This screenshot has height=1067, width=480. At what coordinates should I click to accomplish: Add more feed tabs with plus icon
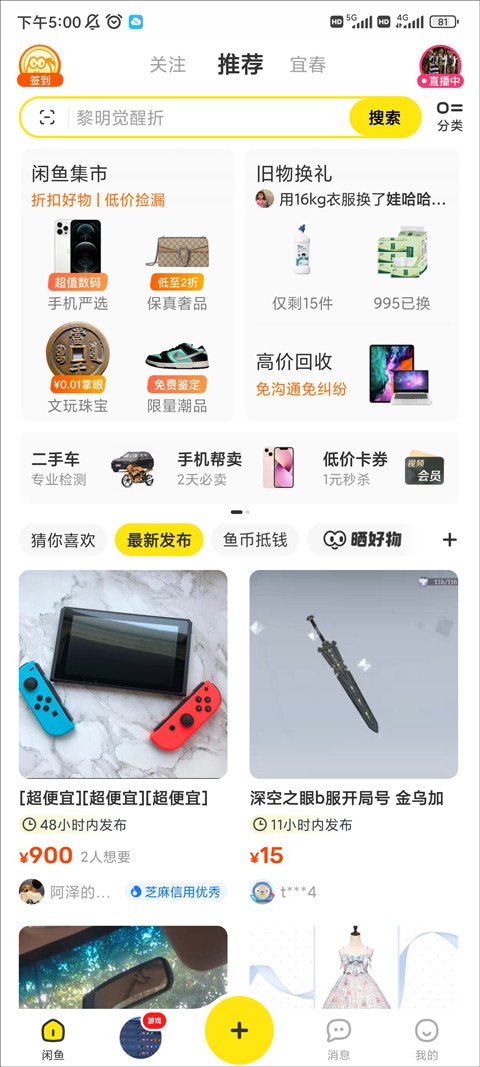(449, 540)
